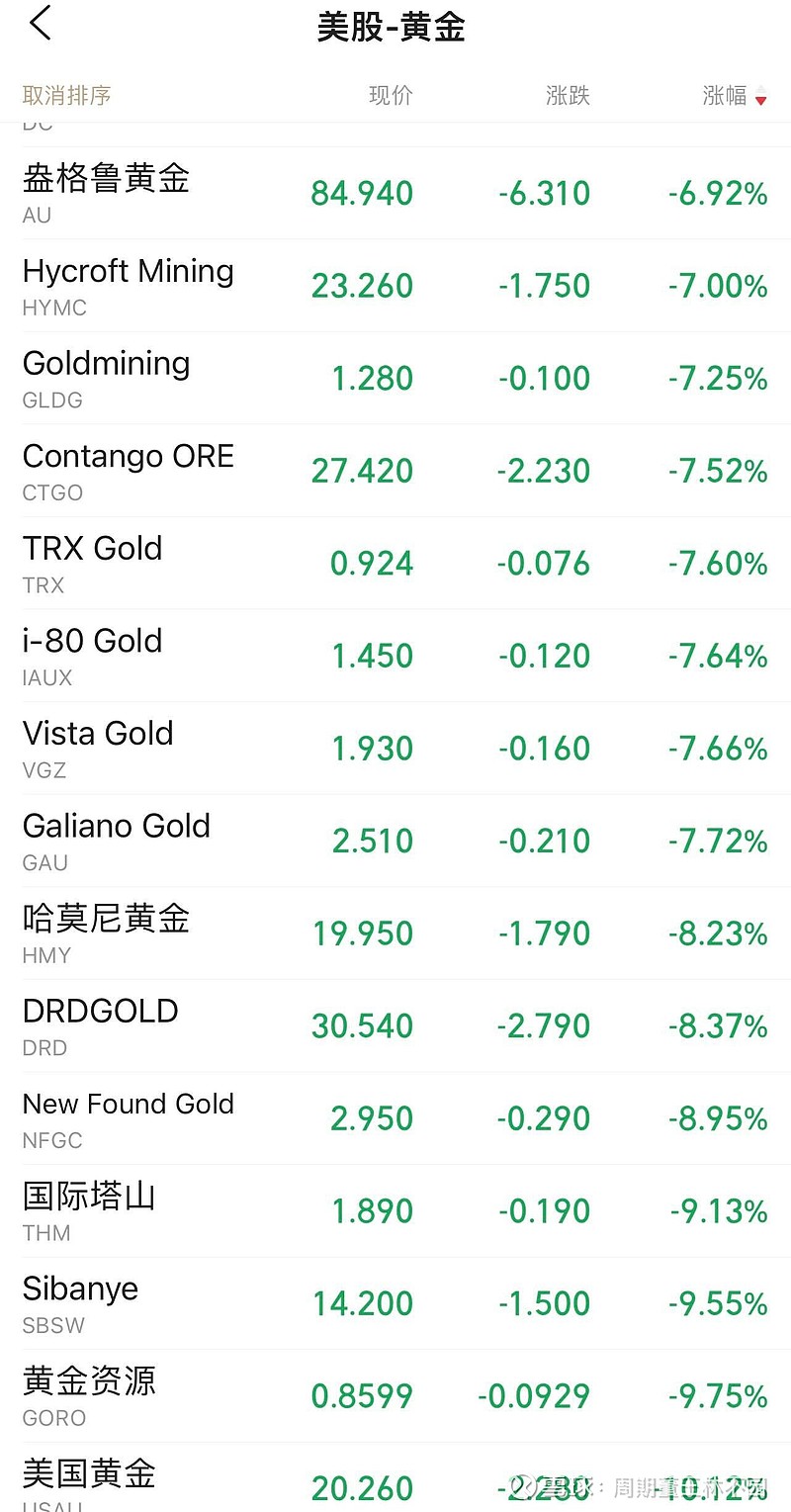This screenshot has width=791, height=1512.
Task: View DRDGOLD DRD stock details
Action: 395,1025
